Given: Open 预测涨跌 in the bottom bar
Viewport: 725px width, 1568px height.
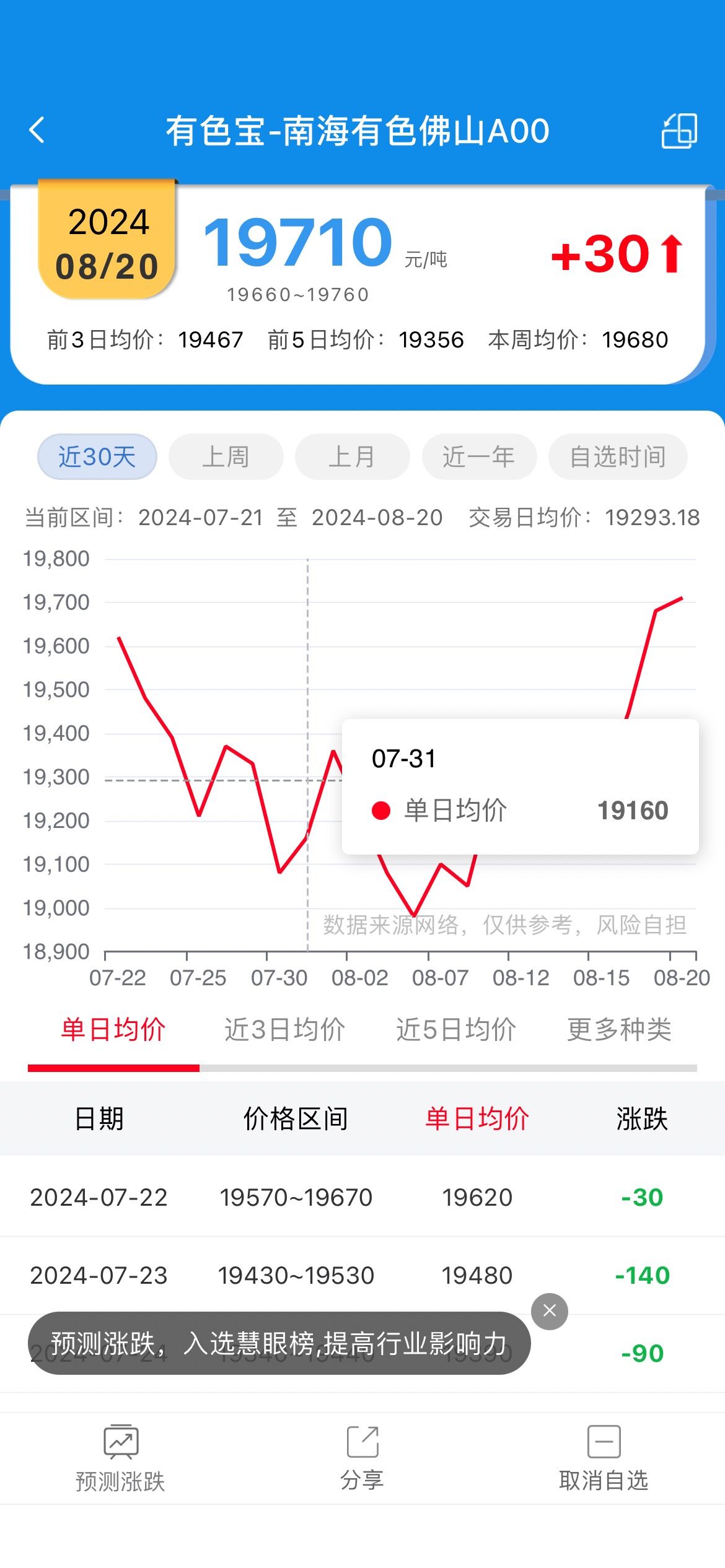Looking at the screenshot, I should (120, 1458).
